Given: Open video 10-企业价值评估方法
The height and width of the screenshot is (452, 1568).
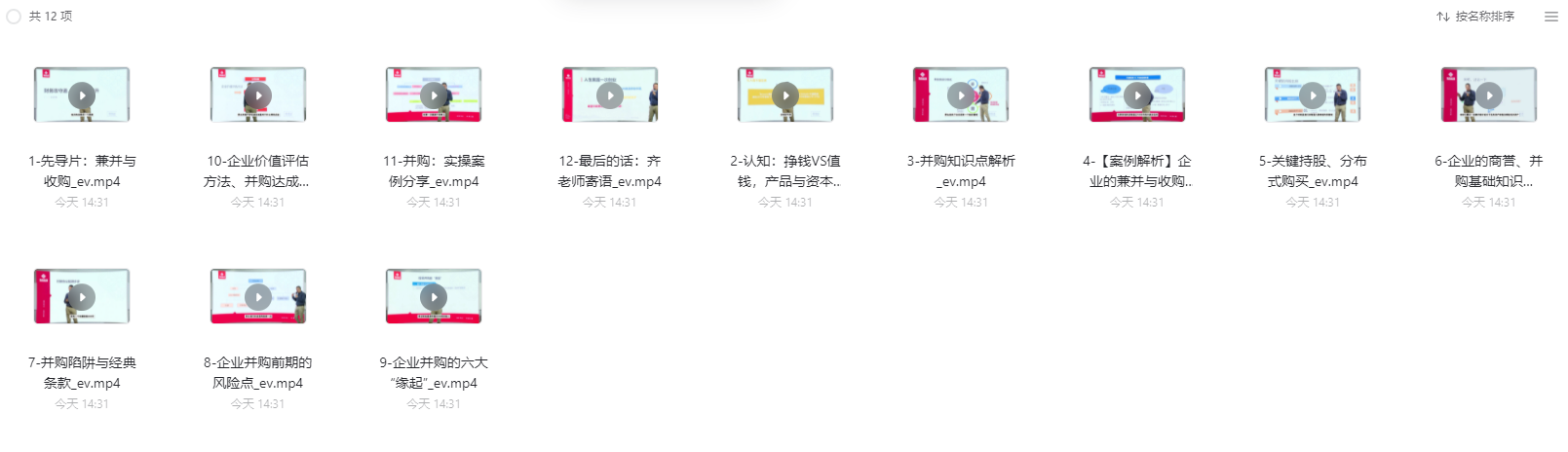Looking at the screenshot, I should click(258, 95).
